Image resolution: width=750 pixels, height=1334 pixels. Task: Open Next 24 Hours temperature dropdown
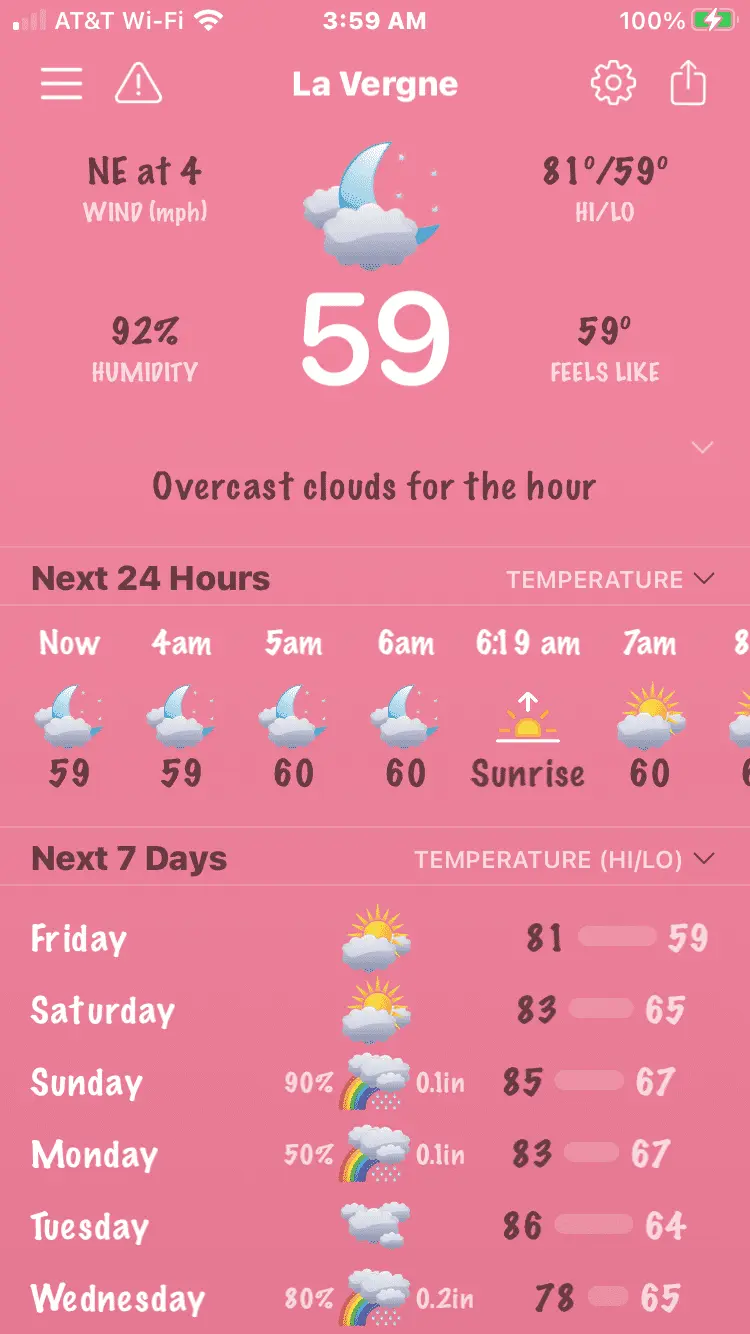coord(610,579)
